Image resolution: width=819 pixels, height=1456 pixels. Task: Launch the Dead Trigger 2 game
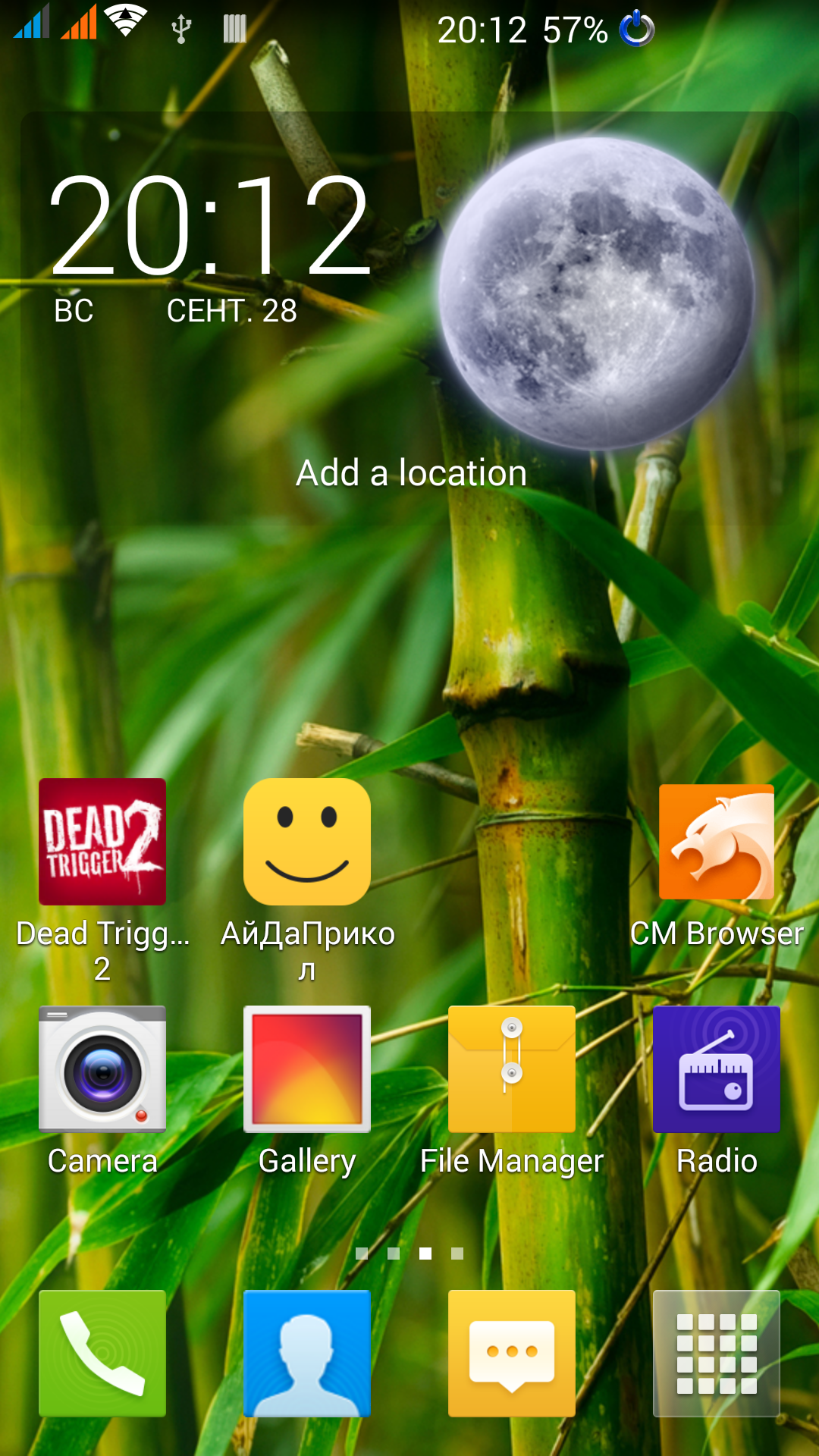pos(102,842)
